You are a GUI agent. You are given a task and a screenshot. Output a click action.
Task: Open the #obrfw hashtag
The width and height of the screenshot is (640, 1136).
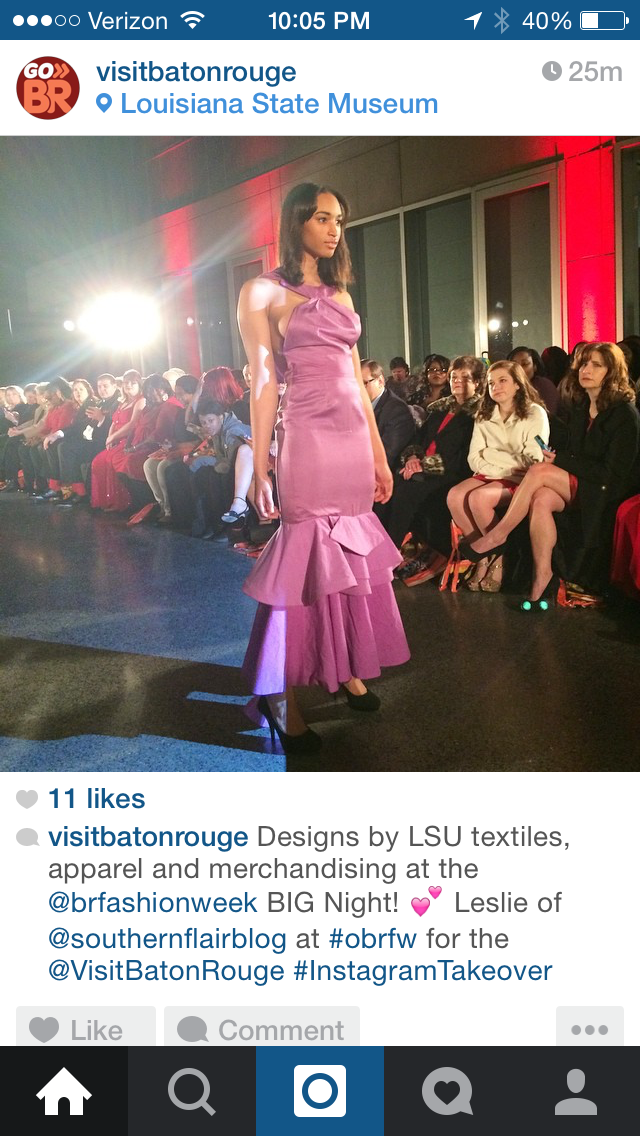coord(378,939)
